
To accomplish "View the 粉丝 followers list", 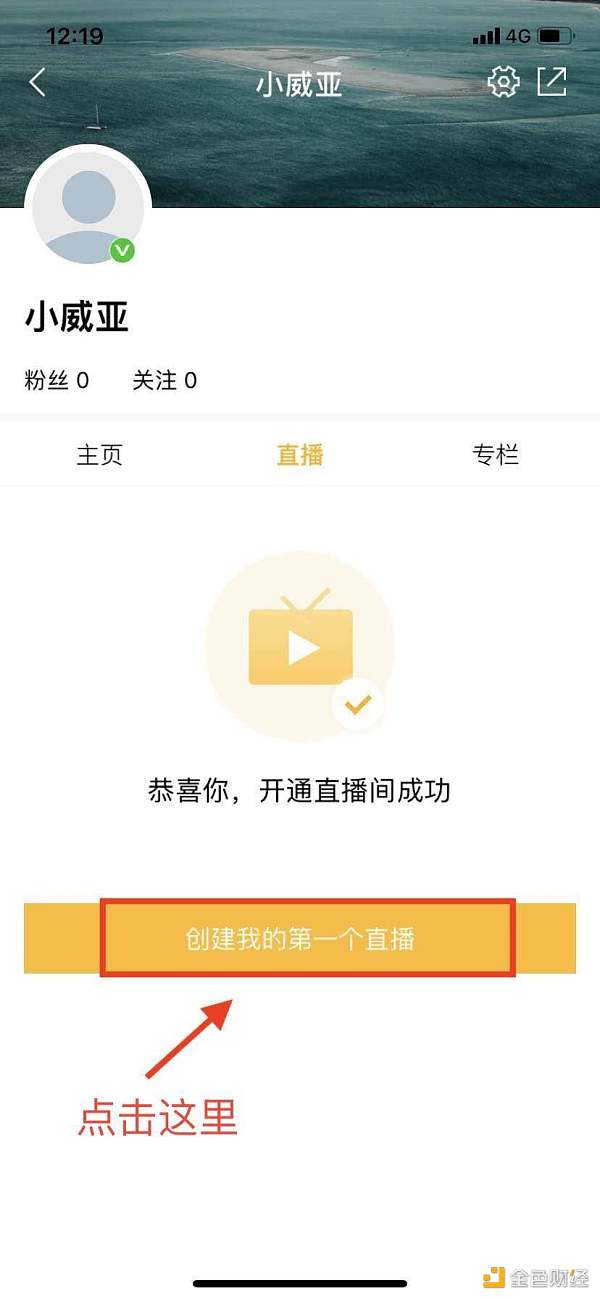I will 57,380.
